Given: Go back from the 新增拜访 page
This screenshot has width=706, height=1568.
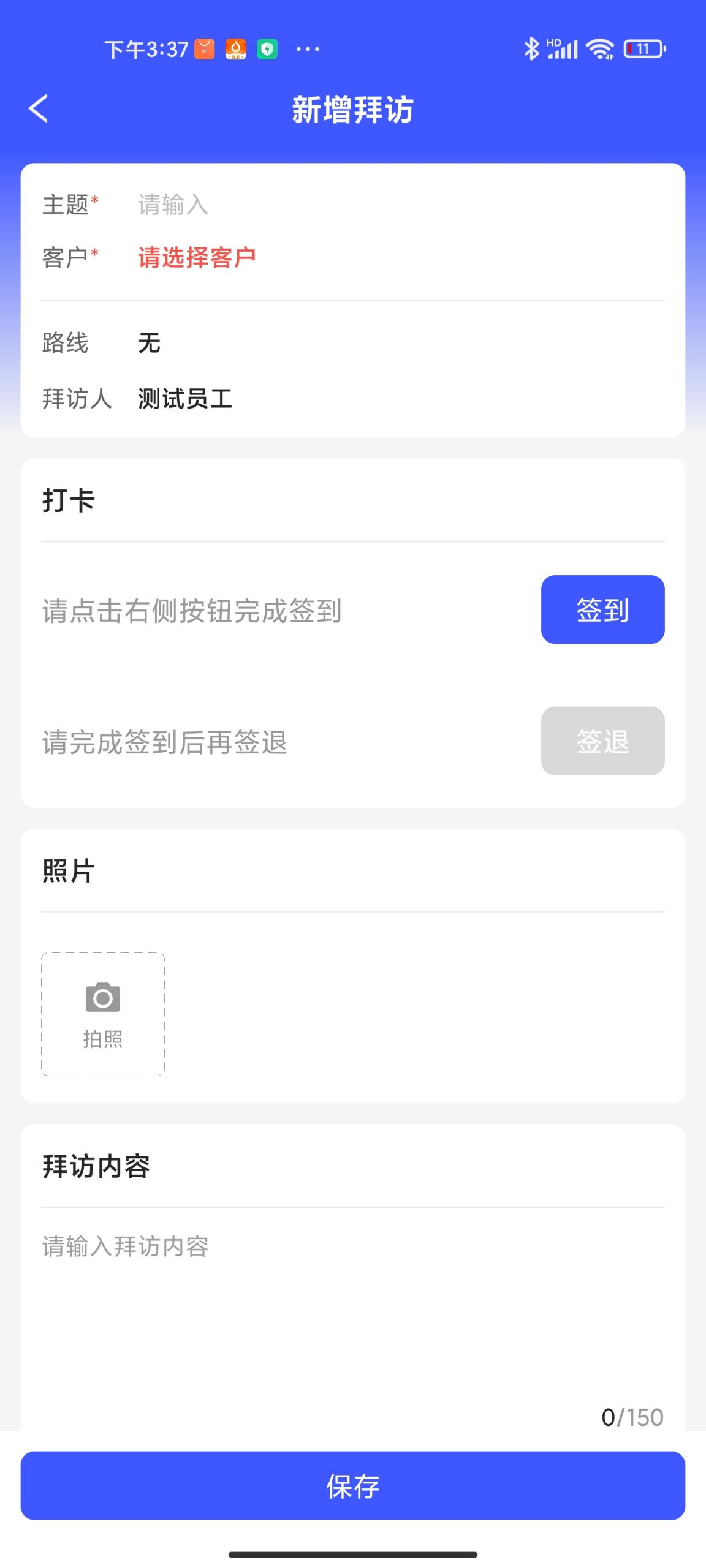Looking at the screenshot, I should pos(38,109).
